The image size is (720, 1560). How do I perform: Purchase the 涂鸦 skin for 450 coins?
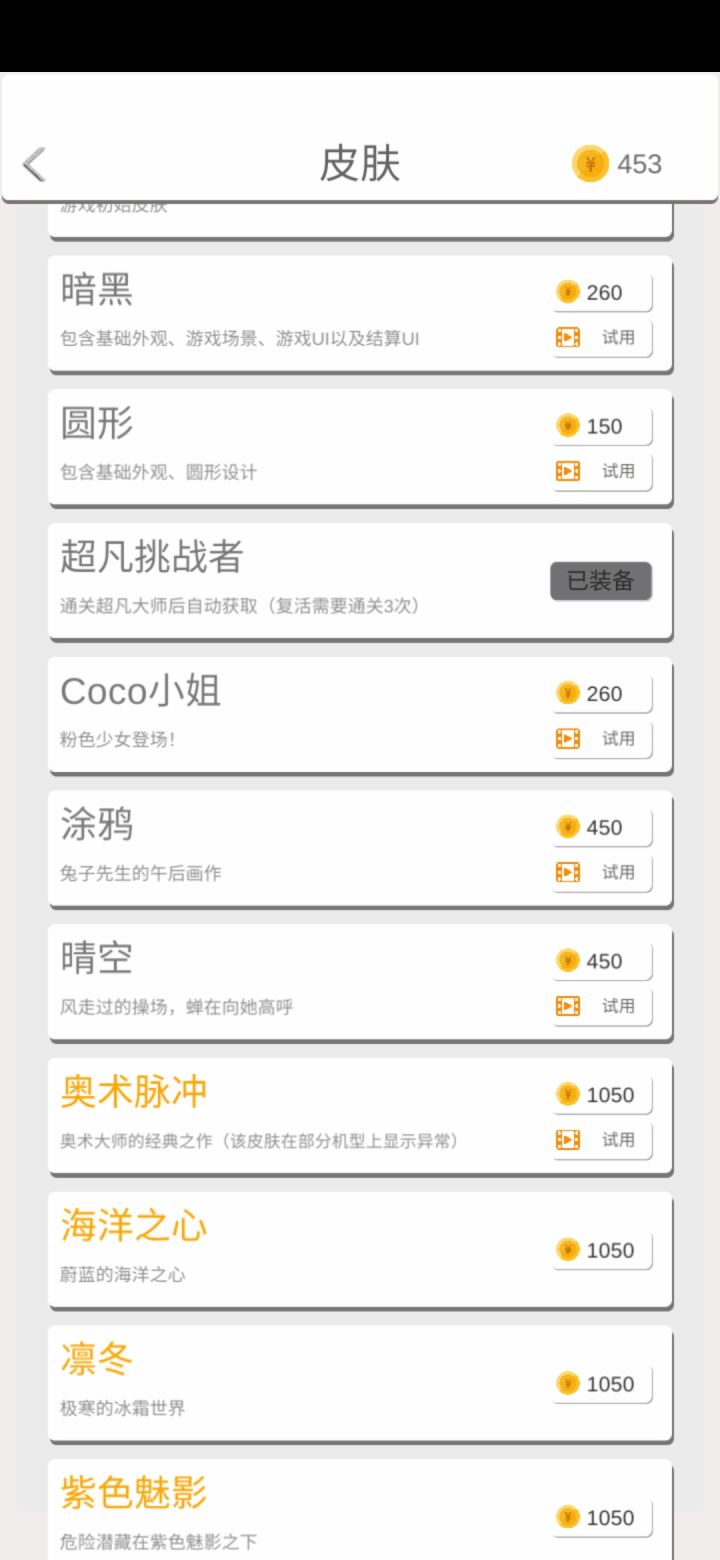(x=602, y=828)
